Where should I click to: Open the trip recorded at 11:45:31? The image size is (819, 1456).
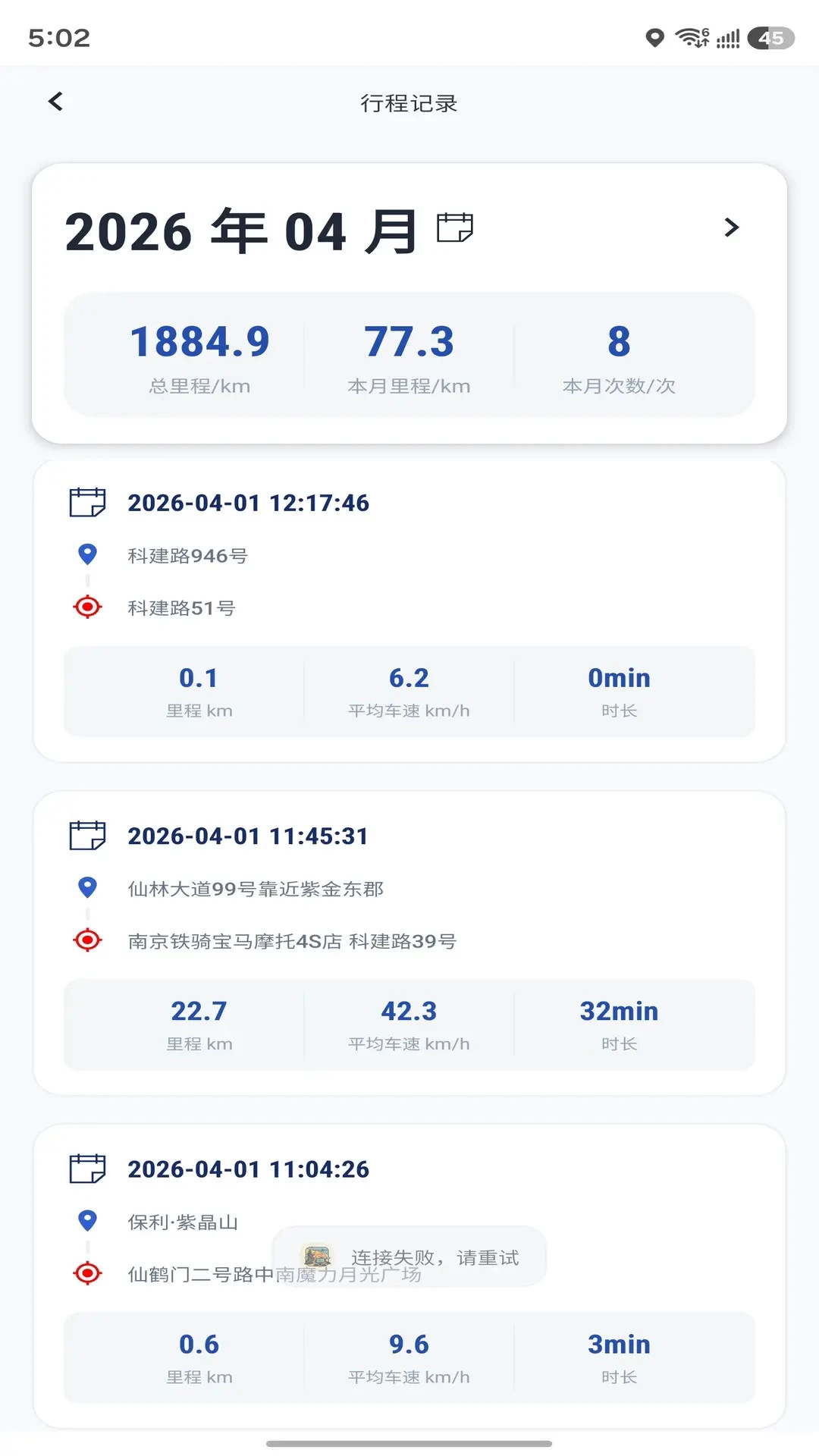(x=409, y=943)
